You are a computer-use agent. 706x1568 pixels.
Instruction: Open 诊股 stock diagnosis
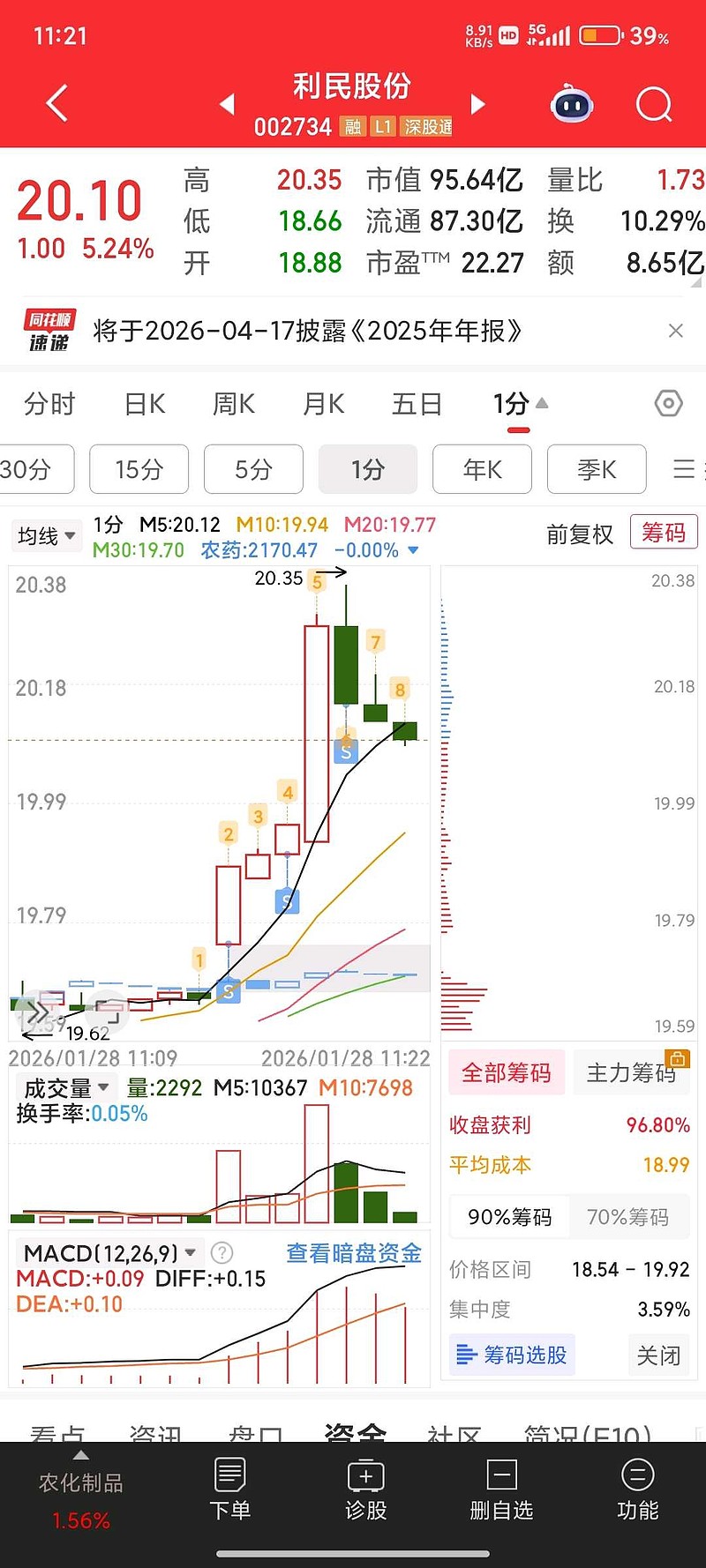pyautogui.click(x=365, y=1490)
